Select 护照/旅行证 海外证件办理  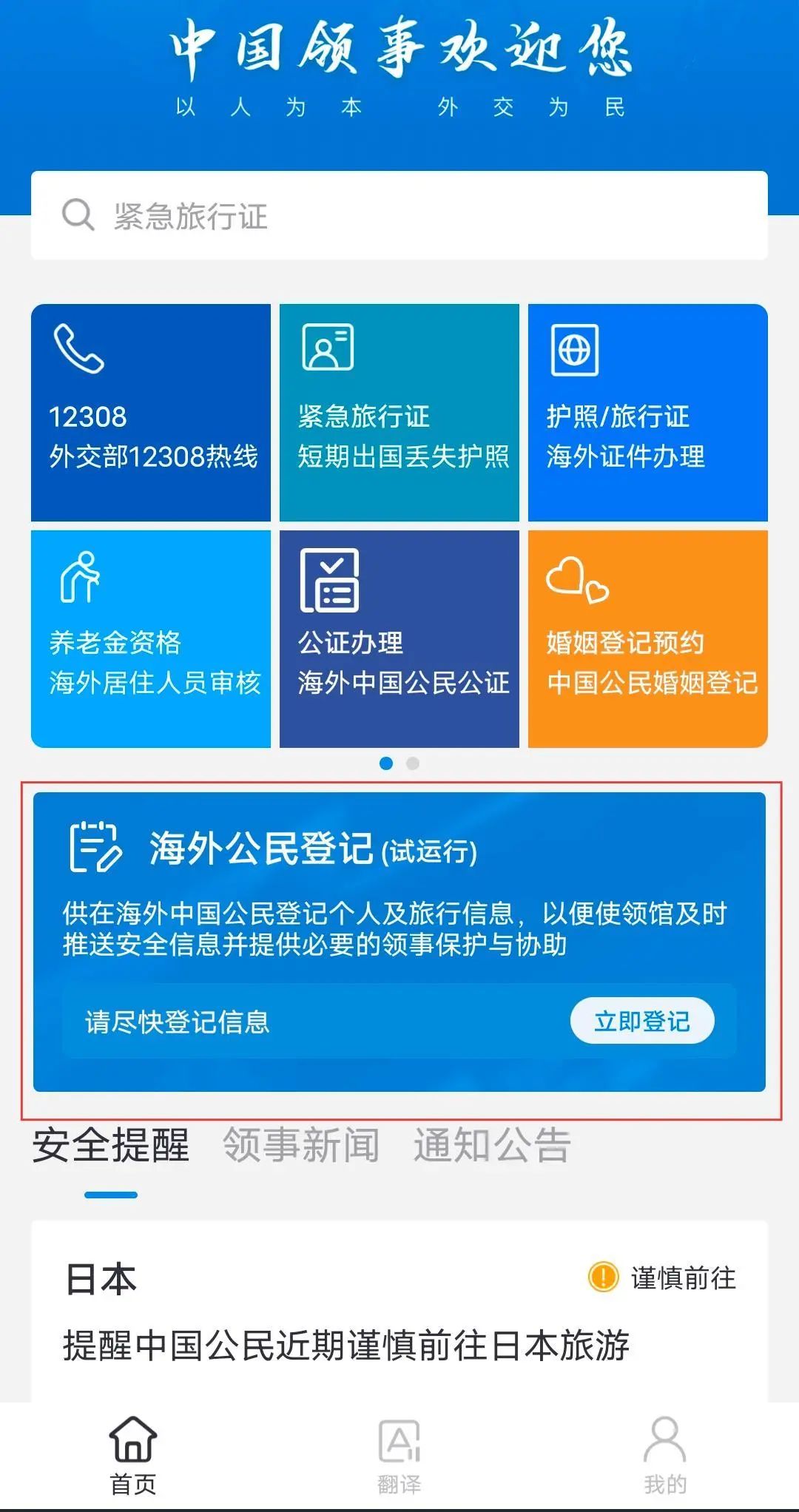[648, 413]
